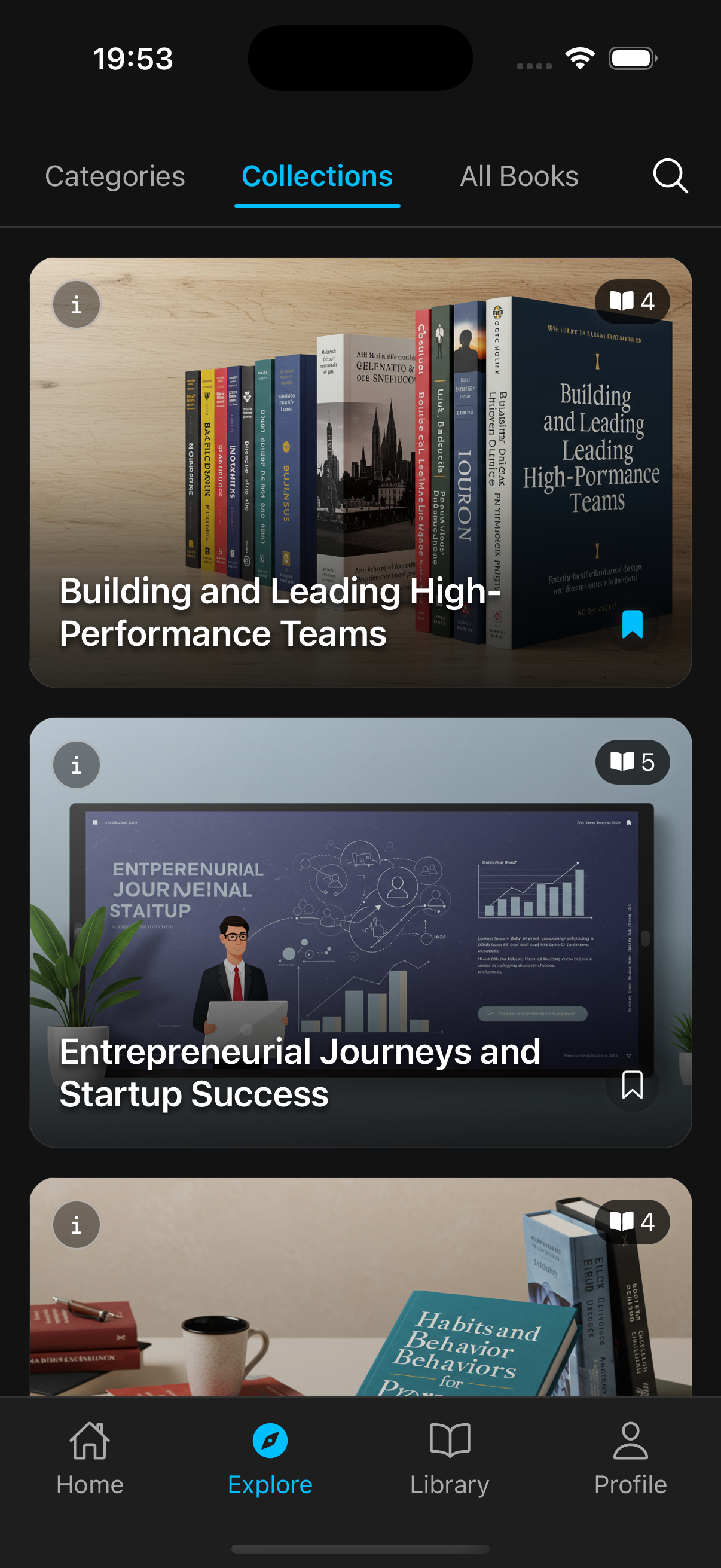Switch to the Categories tab
This screenshot has width=721, height=1568.
point(115,176)
